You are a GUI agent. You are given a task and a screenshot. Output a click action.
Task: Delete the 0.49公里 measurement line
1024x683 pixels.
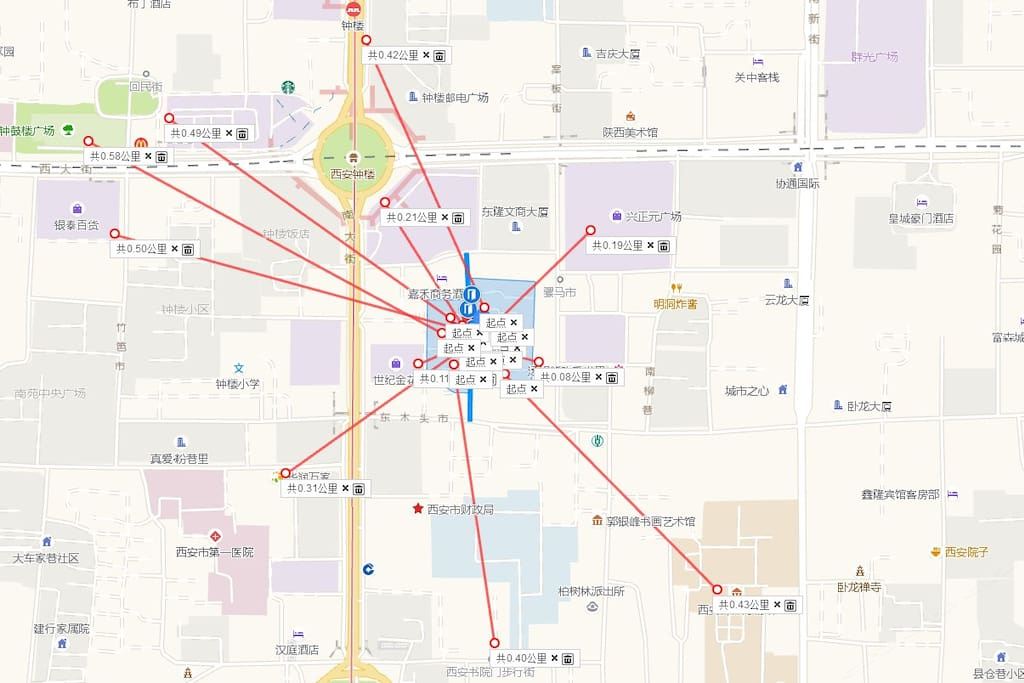click(241, 133)
